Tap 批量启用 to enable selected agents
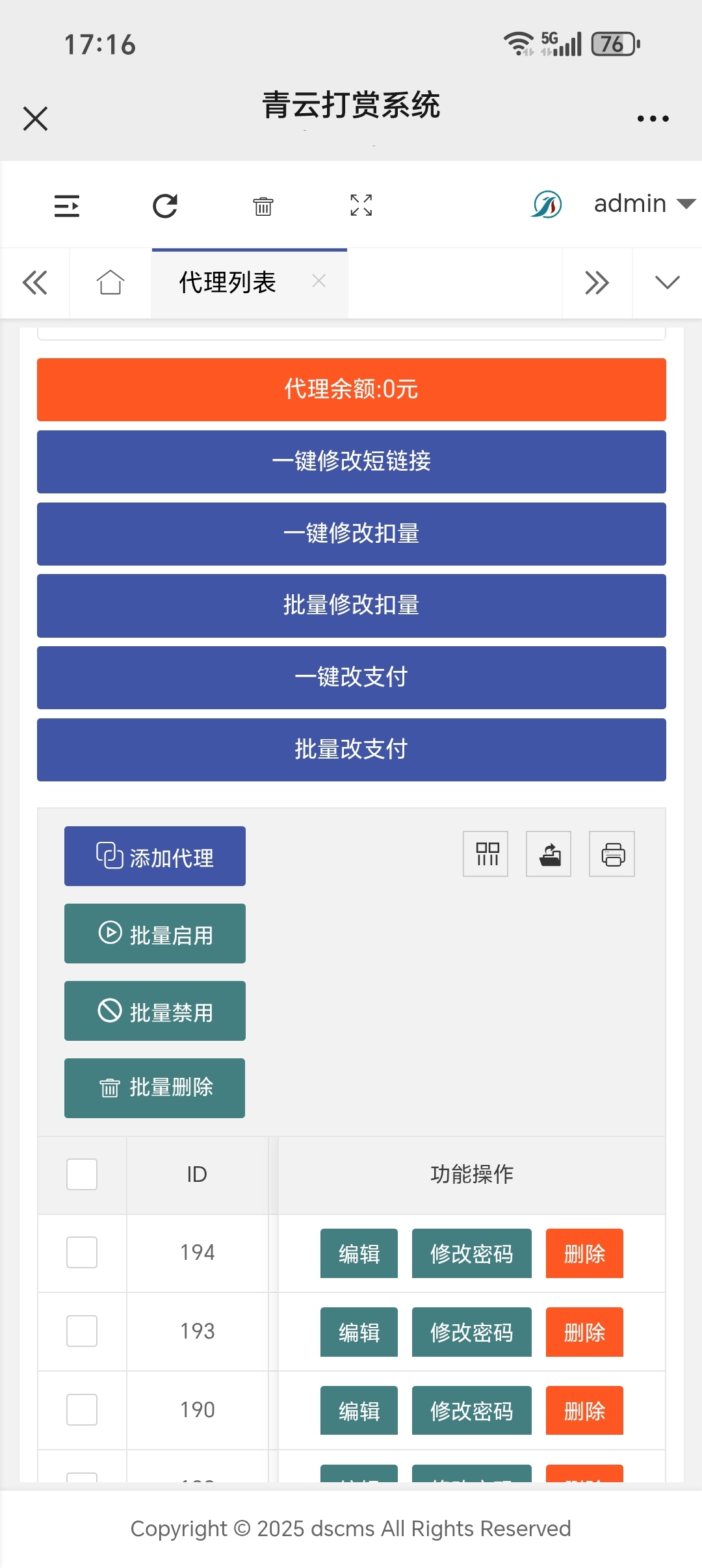 [x=155, y=934]
